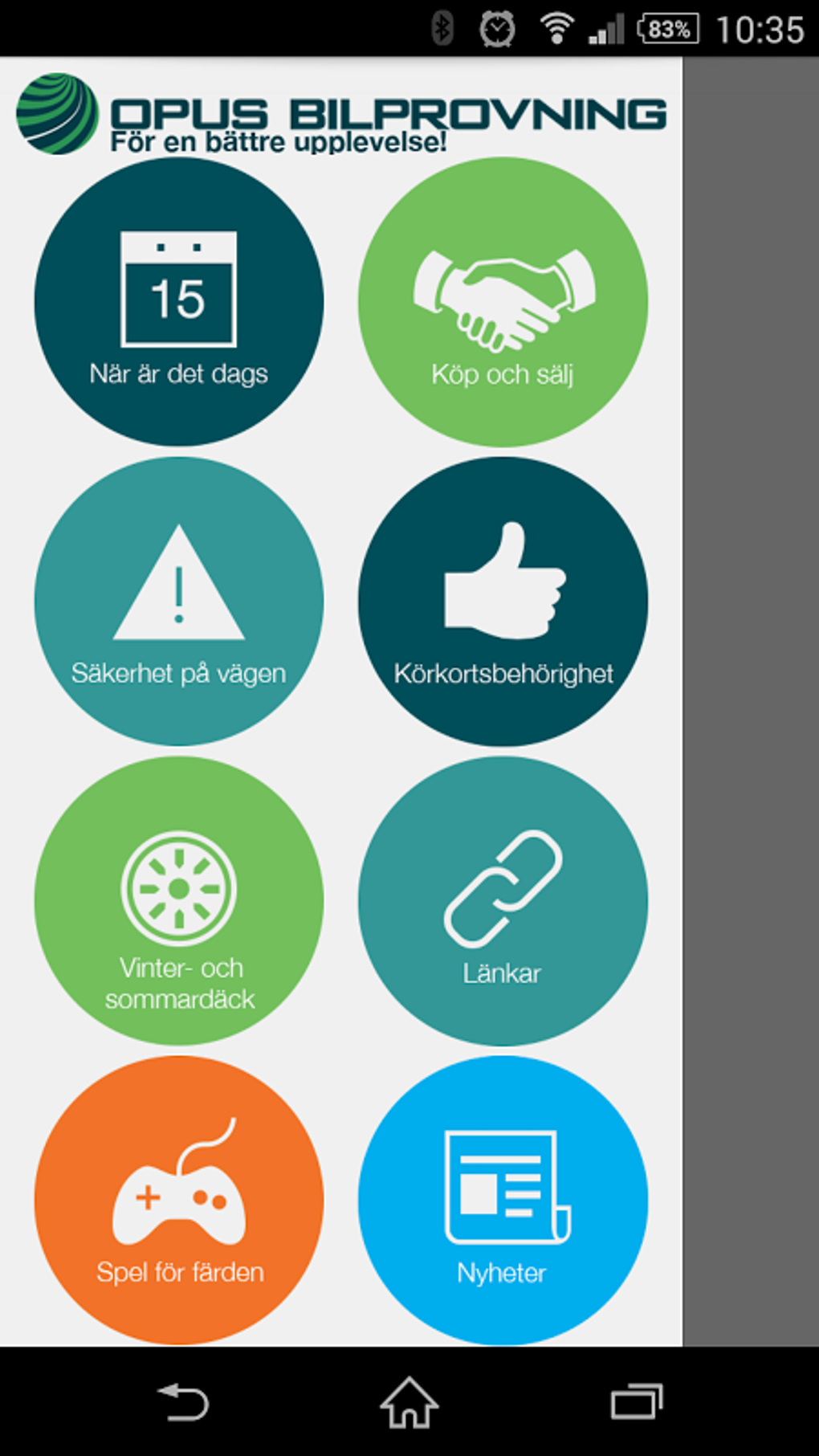This screenshot has width=819, height=1456.
Task: Tap the Körkortsbehörighet thumbs-up button
Action: tap(503, 601)
